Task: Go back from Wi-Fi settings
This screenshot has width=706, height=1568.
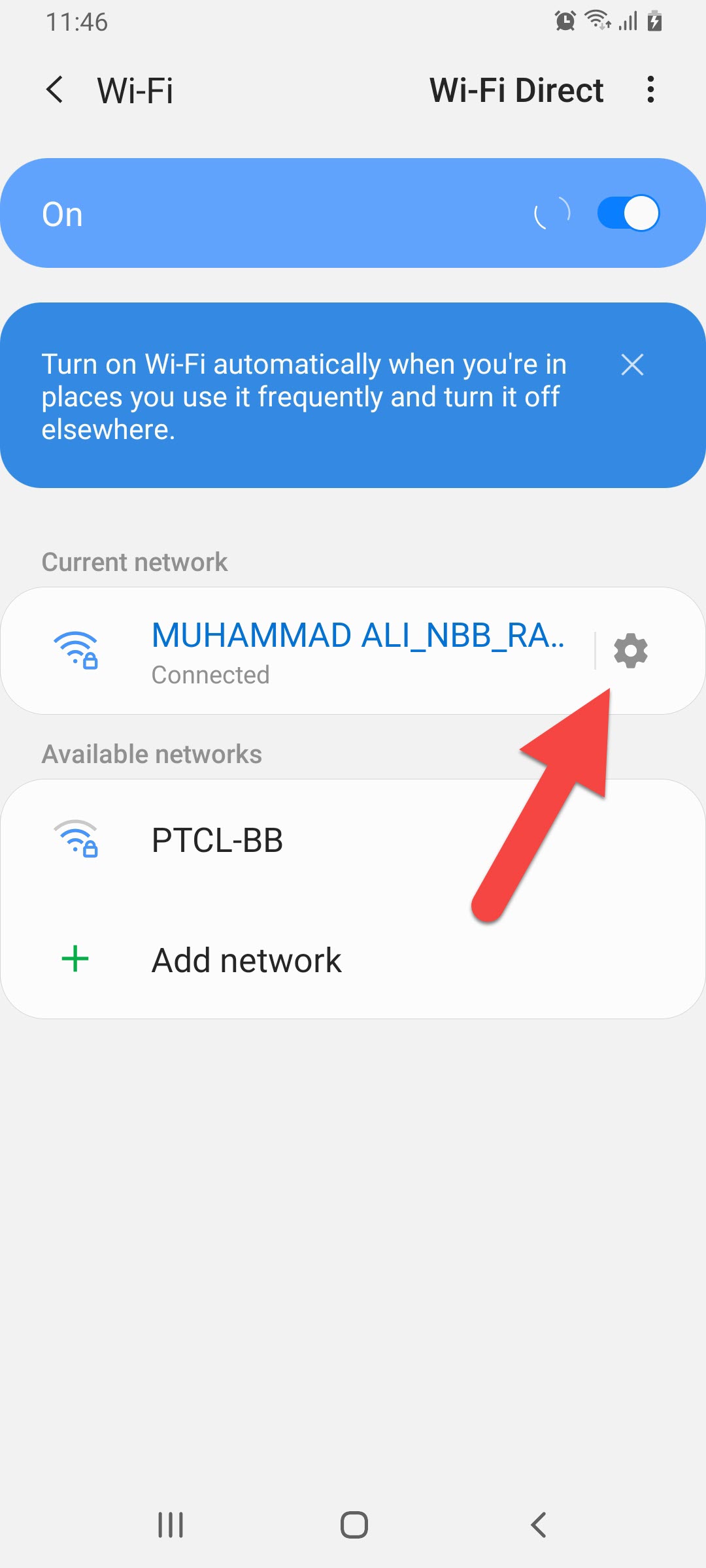Action: [x=56, y=90]
